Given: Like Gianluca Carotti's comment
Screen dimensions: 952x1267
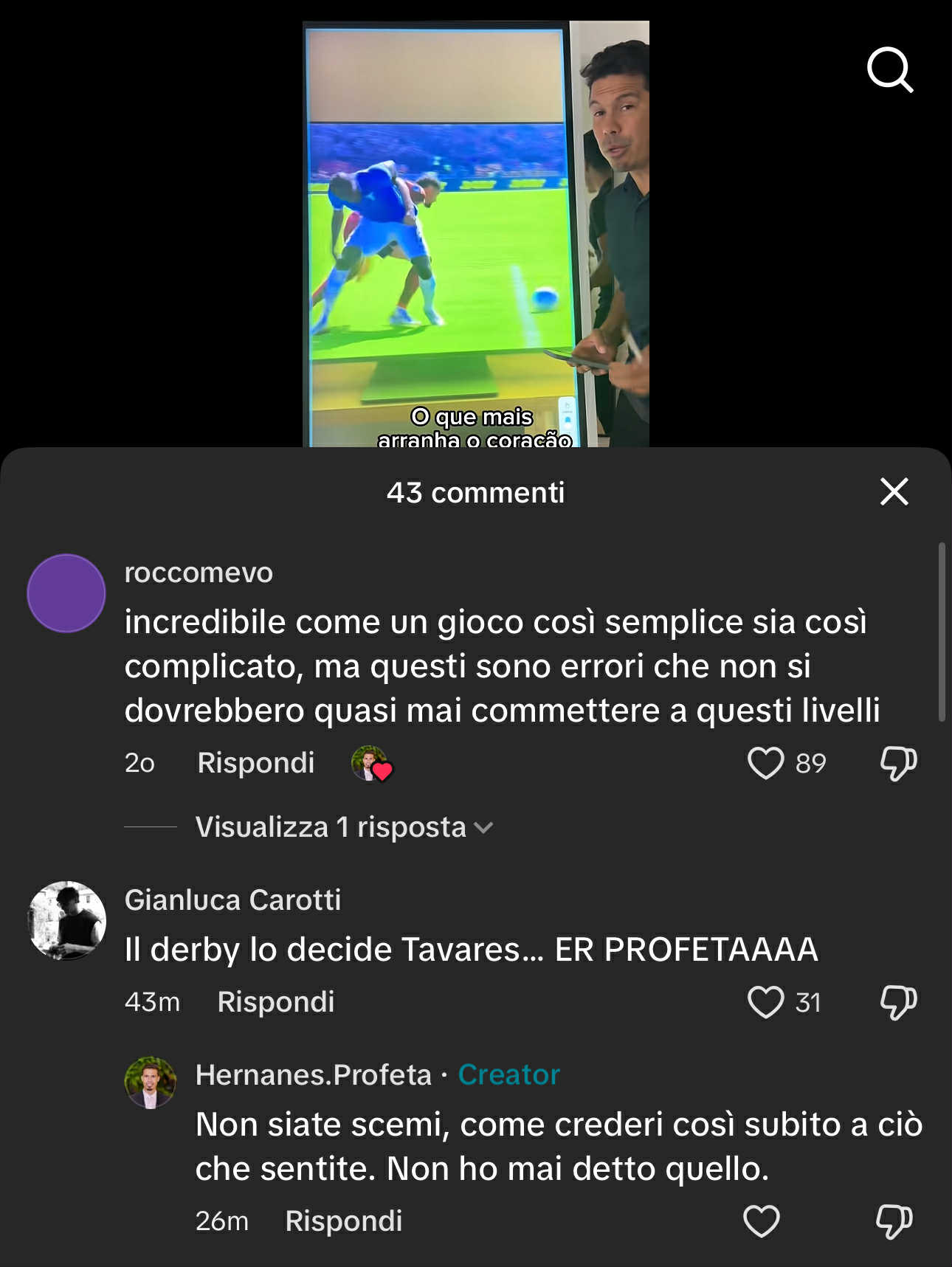Looking at the screenshot, I should click(765, 1002).
